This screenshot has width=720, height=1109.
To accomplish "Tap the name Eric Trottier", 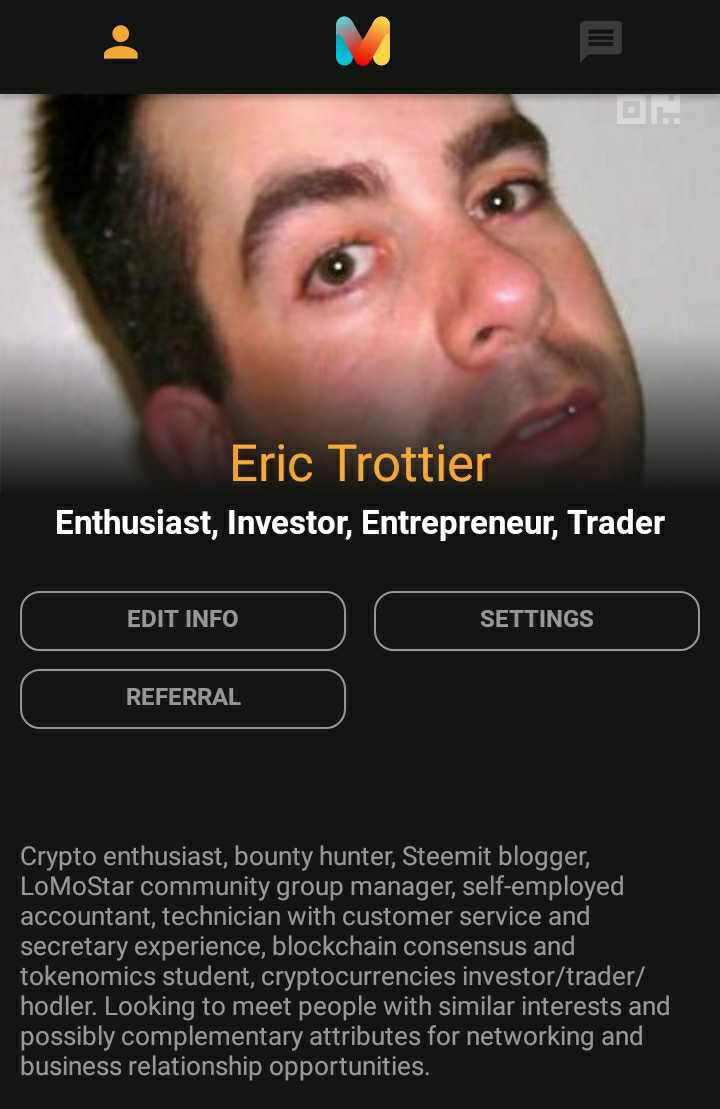I will coord(360,463).
